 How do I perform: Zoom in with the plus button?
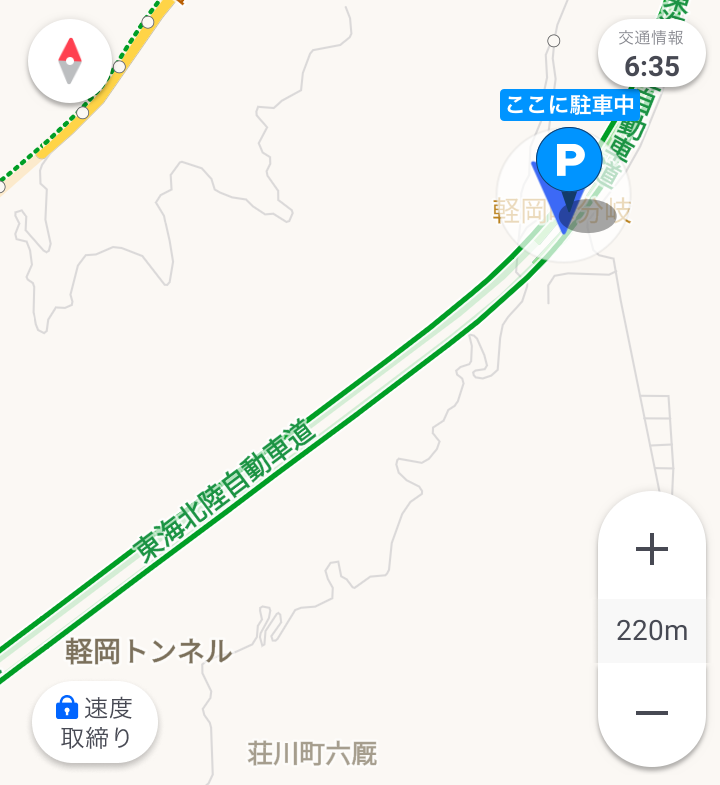(651, 549)
